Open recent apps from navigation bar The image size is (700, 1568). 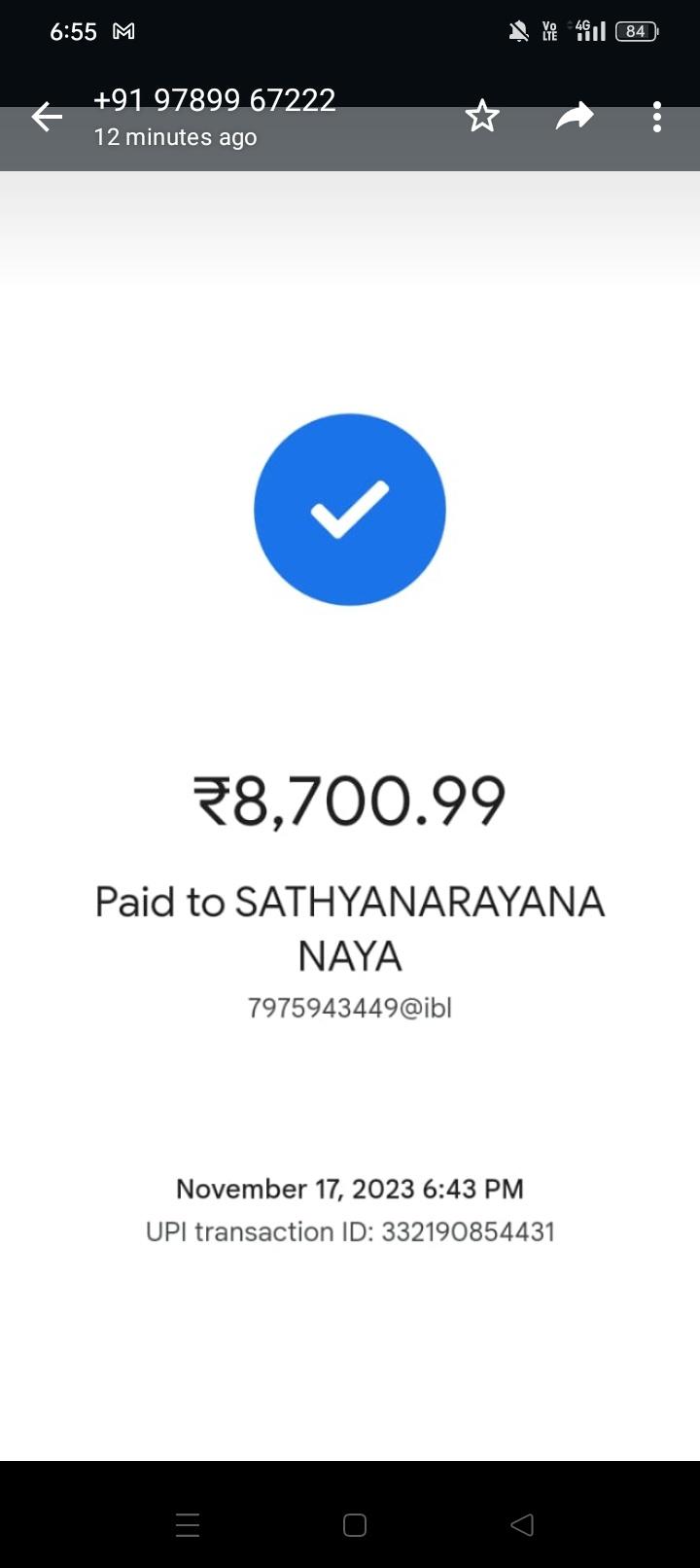tap(188, 1525)
